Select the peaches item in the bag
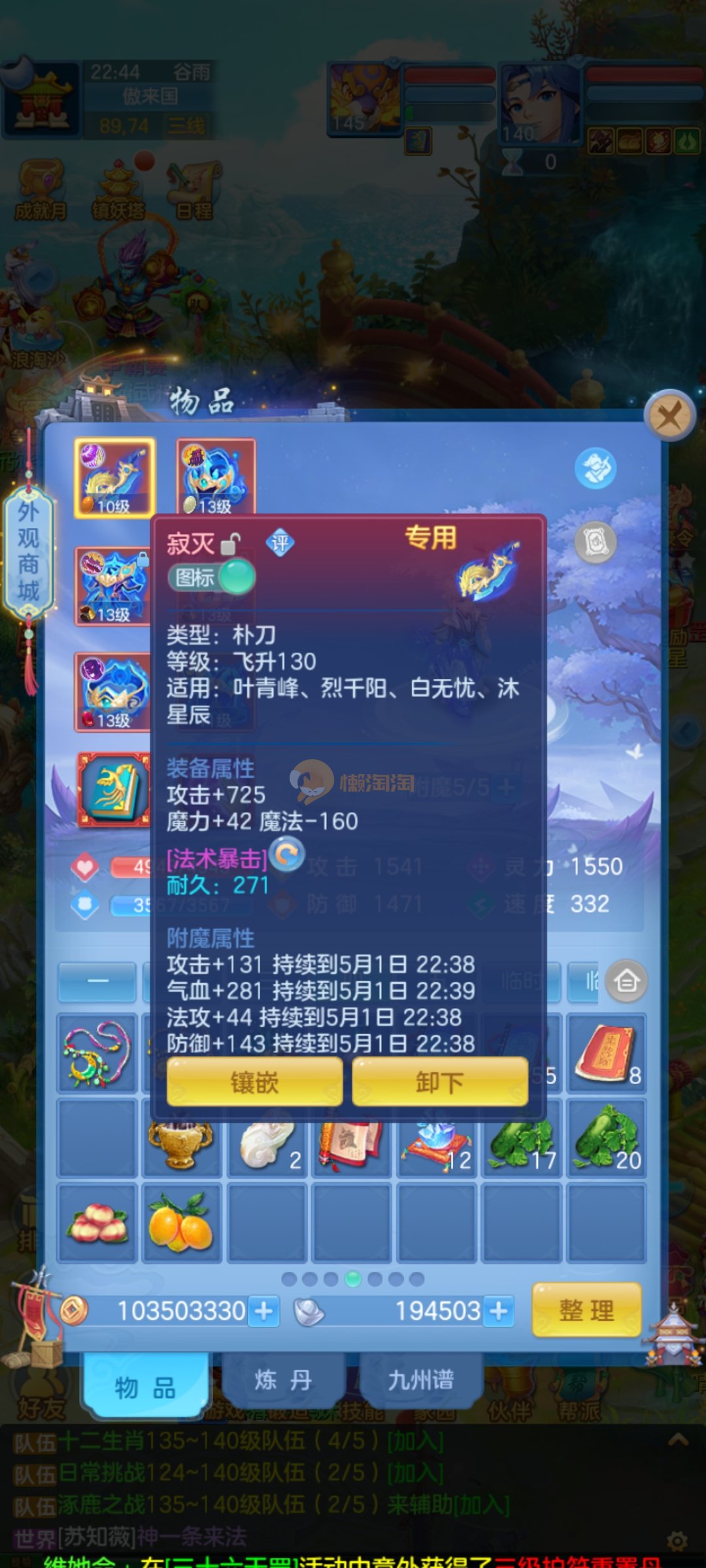This screenshot has height=1568, width=706. click(97, 1222)
